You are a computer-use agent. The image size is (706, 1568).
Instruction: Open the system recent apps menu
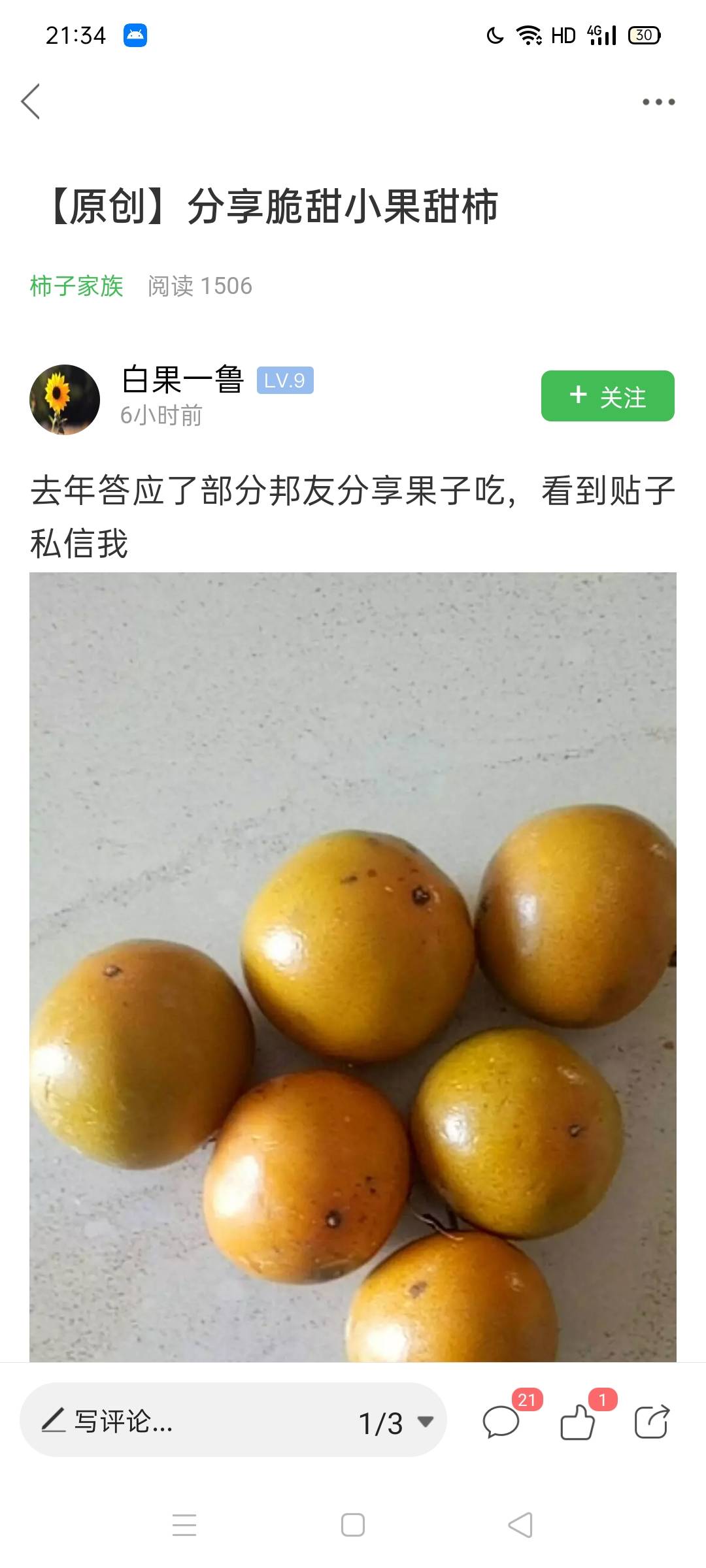(x=184, y=1525)
